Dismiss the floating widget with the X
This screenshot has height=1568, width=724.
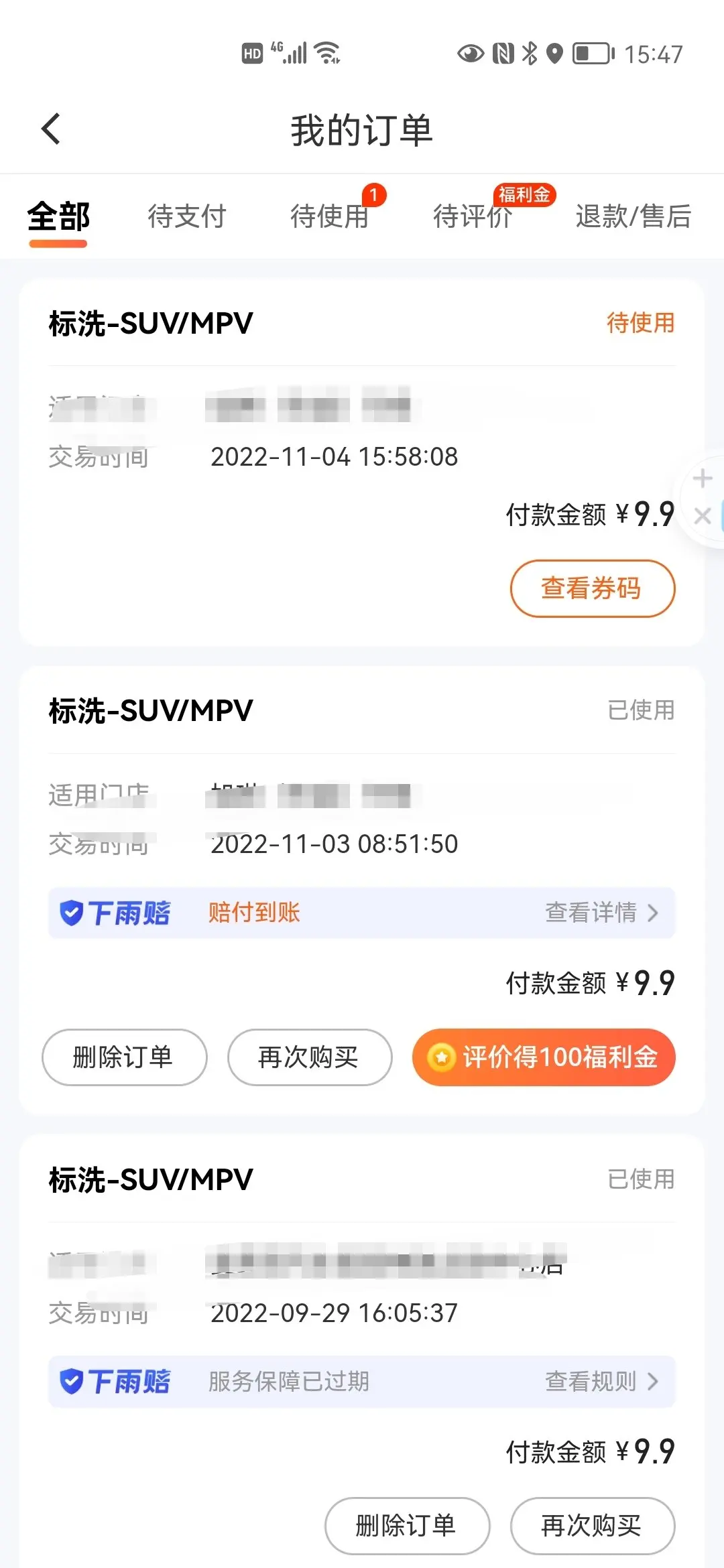[x=703, y=516]
